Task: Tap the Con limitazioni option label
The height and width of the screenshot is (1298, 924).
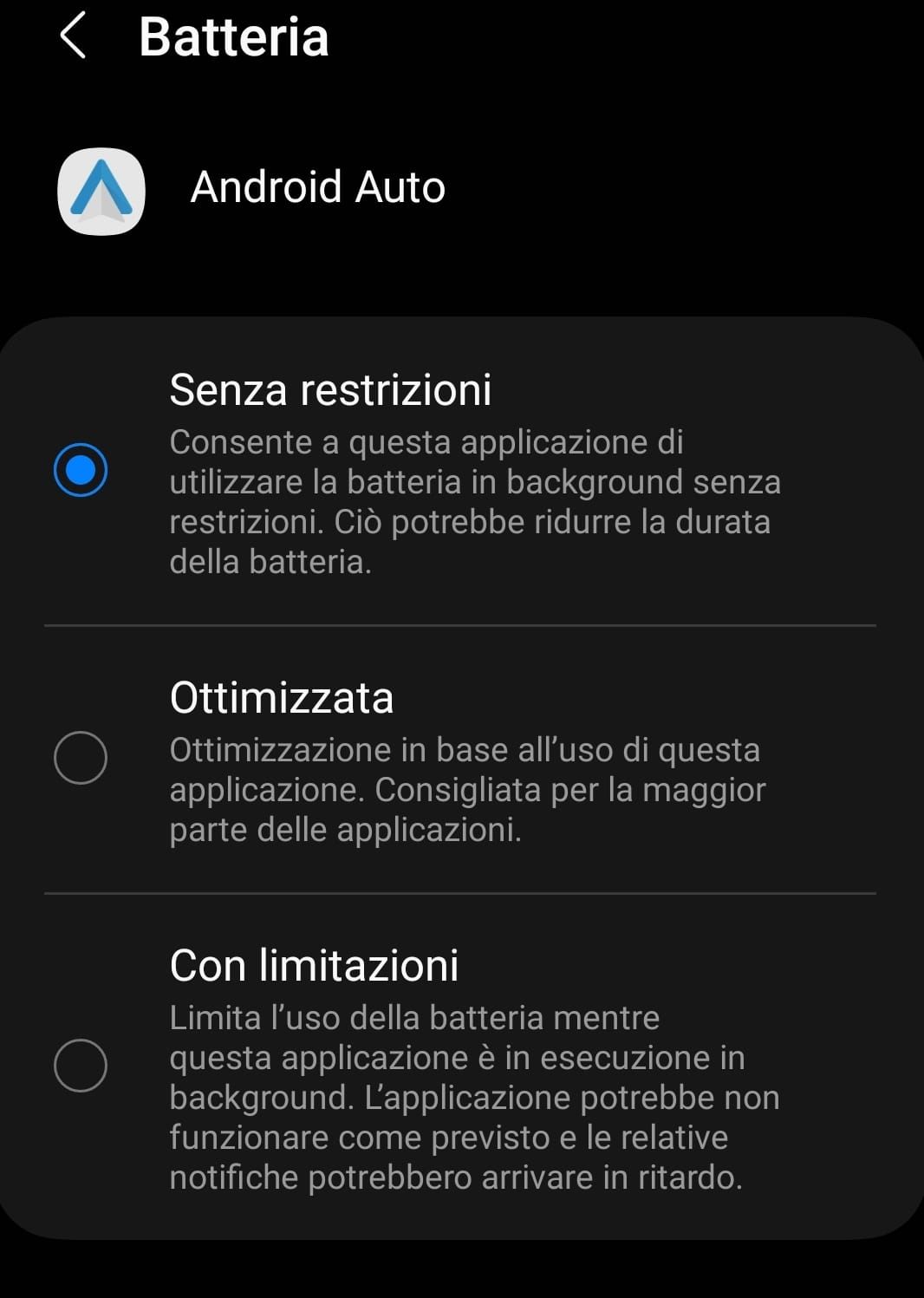Action: click(x=314, y=965)
